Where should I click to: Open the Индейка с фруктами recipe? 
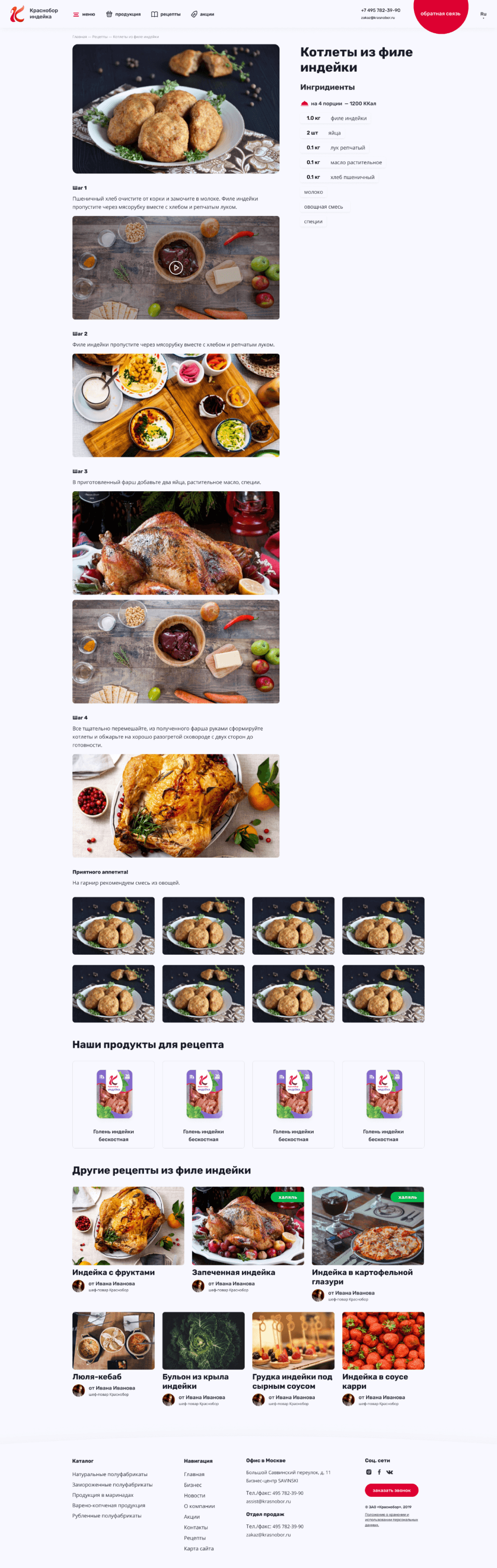click(113, 1272)
